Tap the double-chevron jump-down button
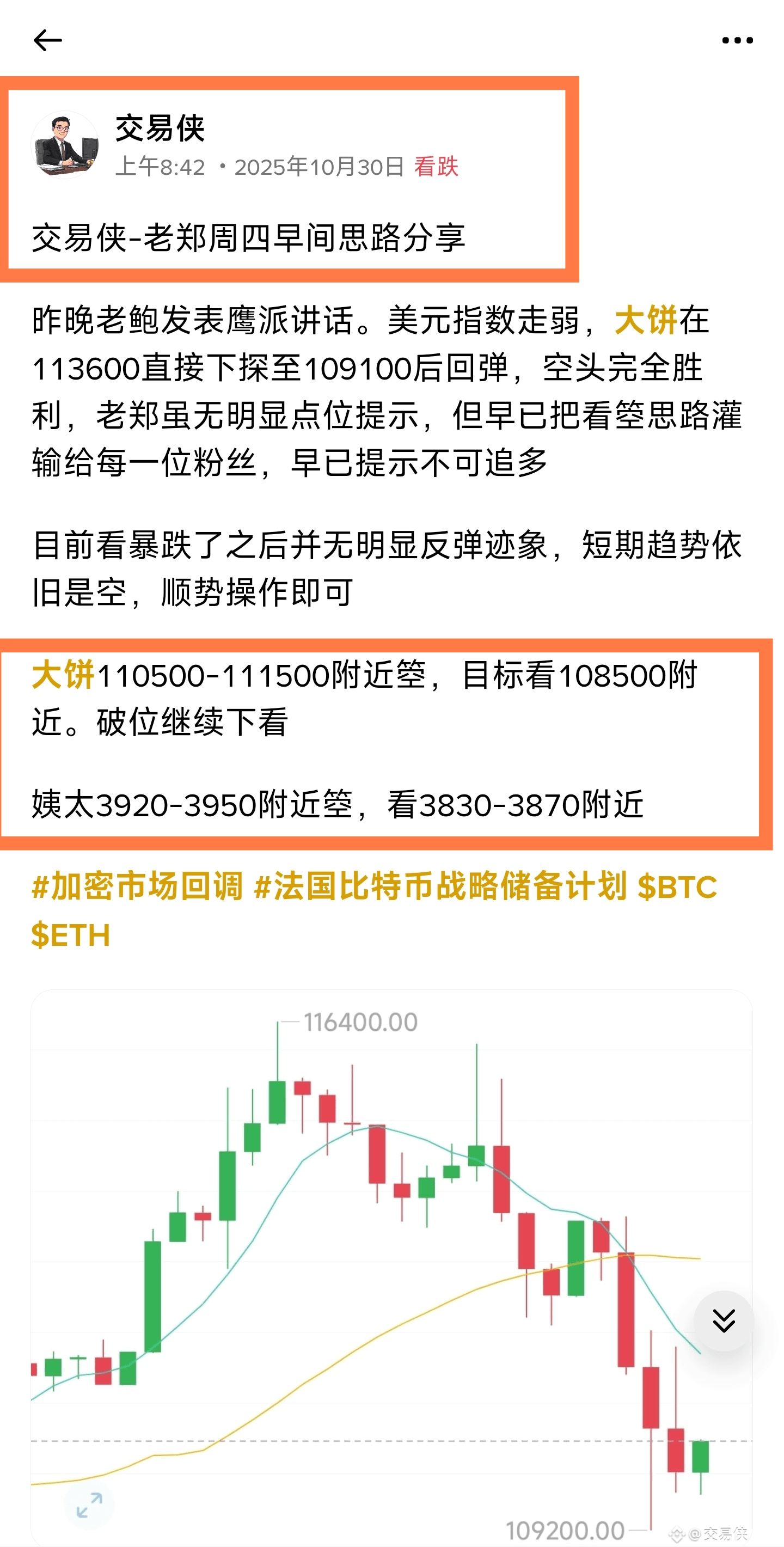784x1547 pixels. click(x=724, y=1320)
